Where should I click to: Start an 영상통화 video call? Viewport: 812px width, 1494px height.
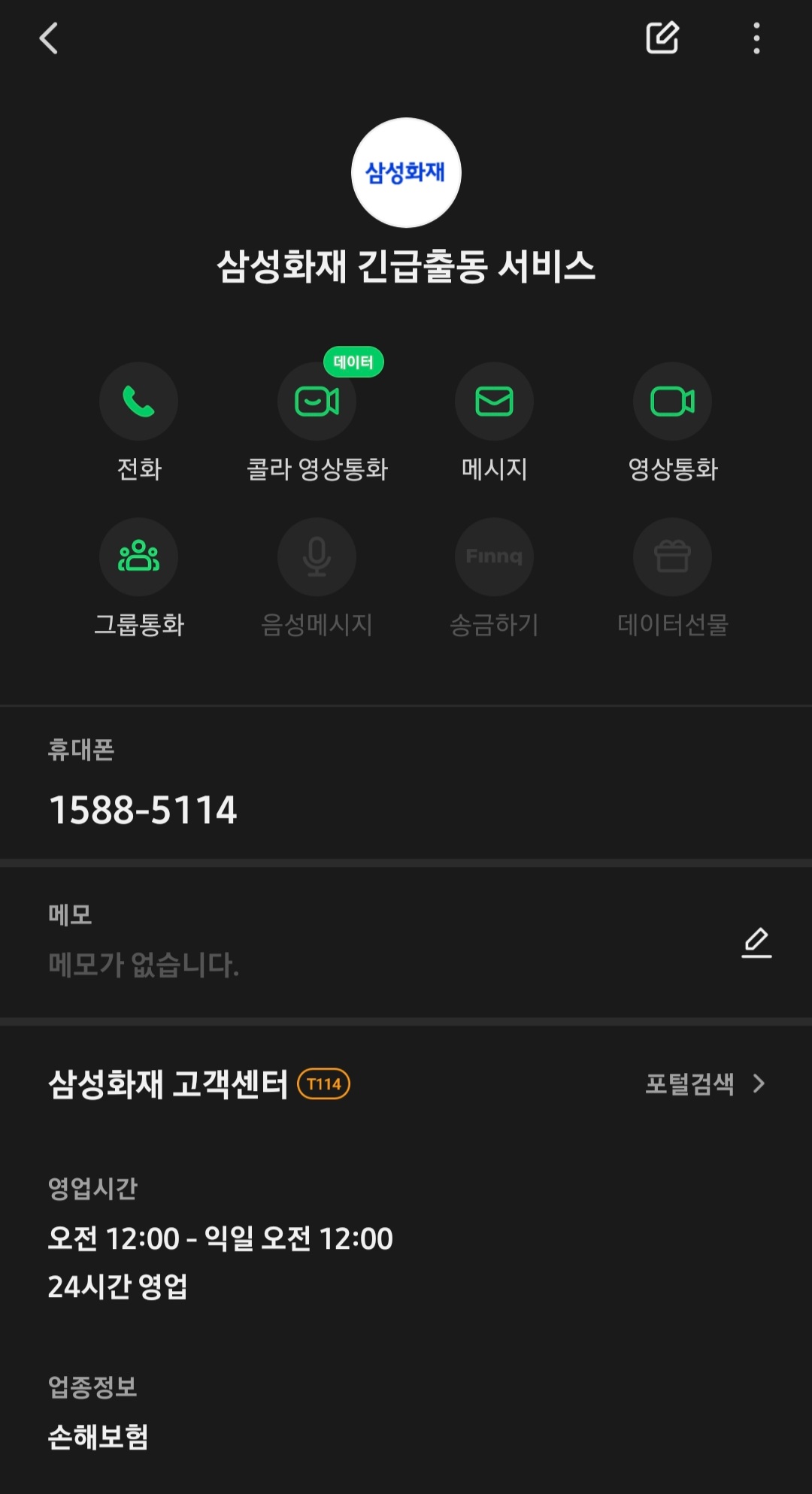click(x=672, y=402)
